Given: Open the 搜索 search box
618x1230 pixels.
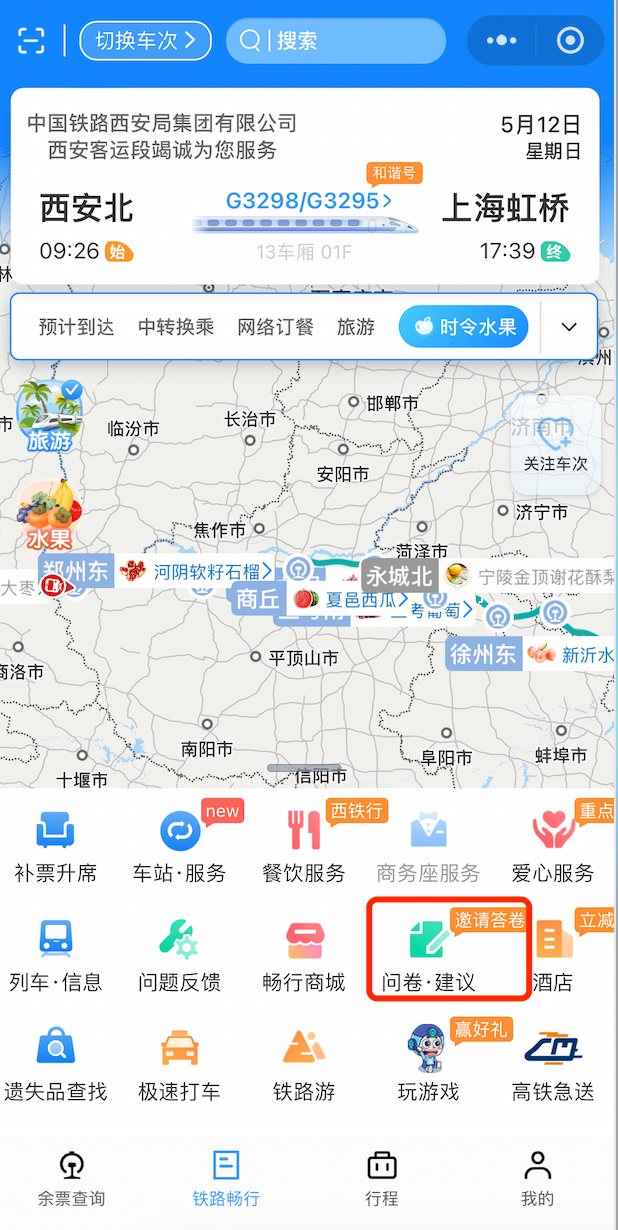Looking at the screenshot, I should pyautogui.click(x=335, y=41).
